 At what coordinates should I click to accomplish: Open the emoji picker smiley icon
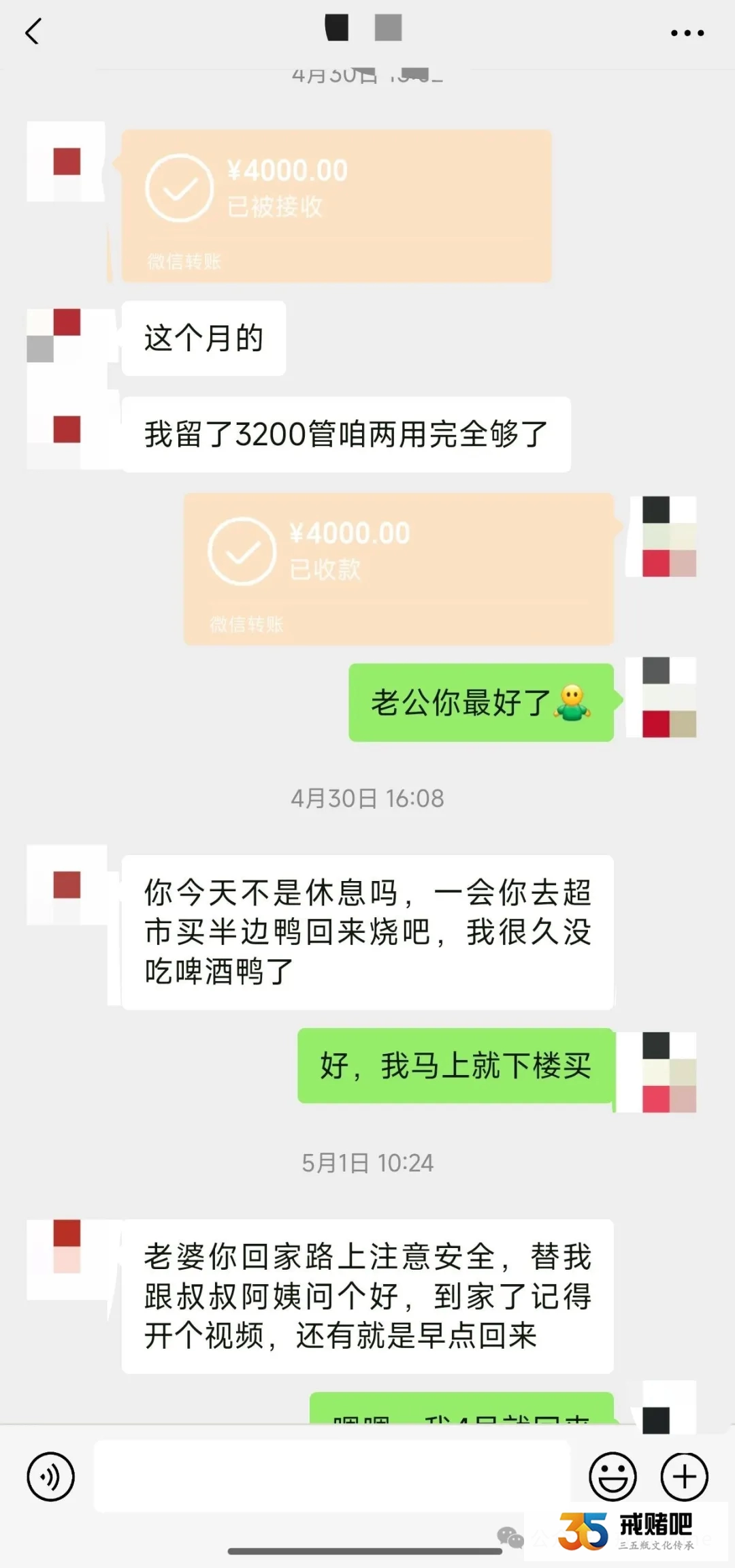(613, 1477)
